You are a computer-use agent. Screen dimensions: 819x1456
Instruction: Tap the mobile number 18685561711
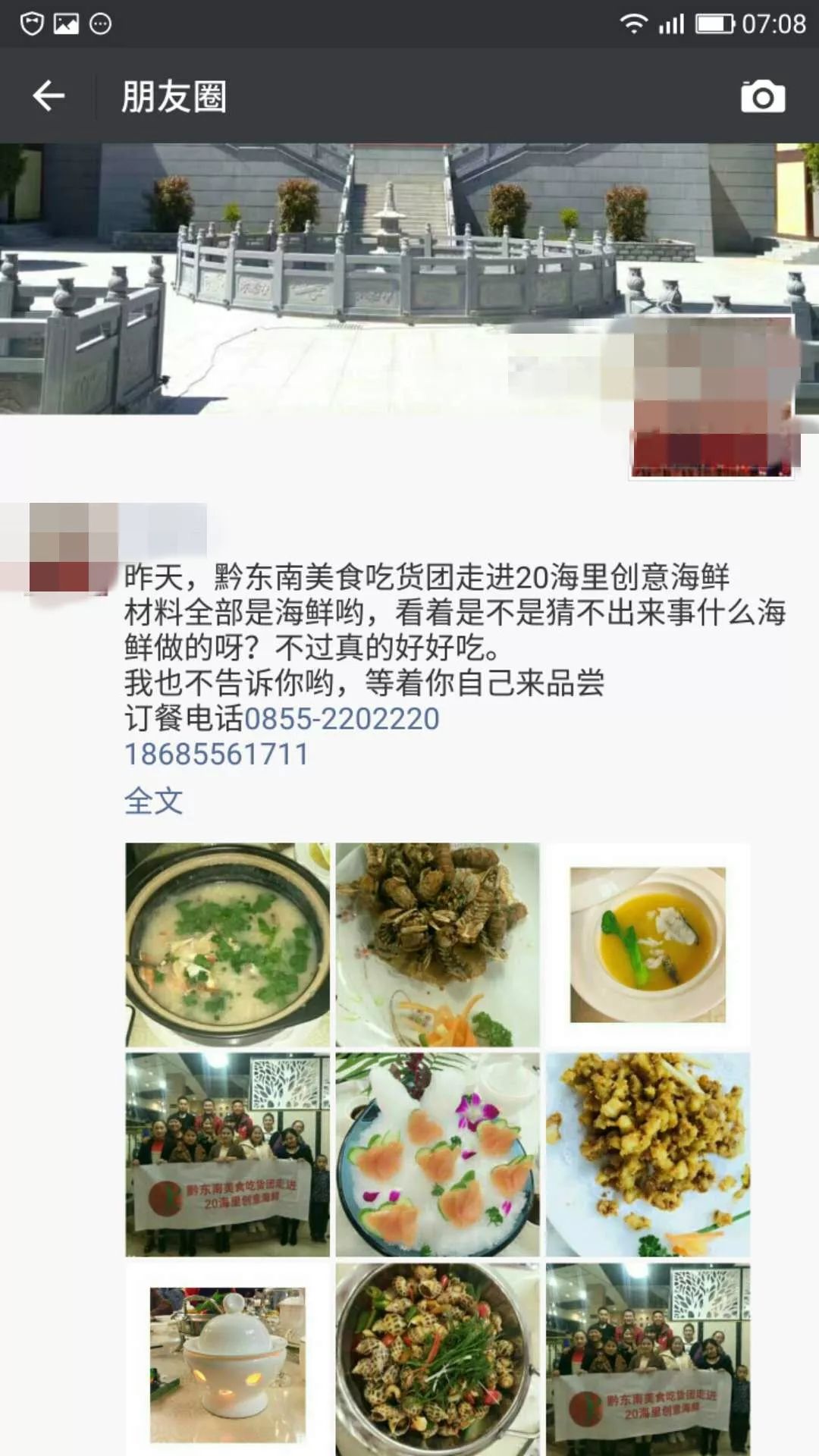pyautogui.click(x=216, y=755)
